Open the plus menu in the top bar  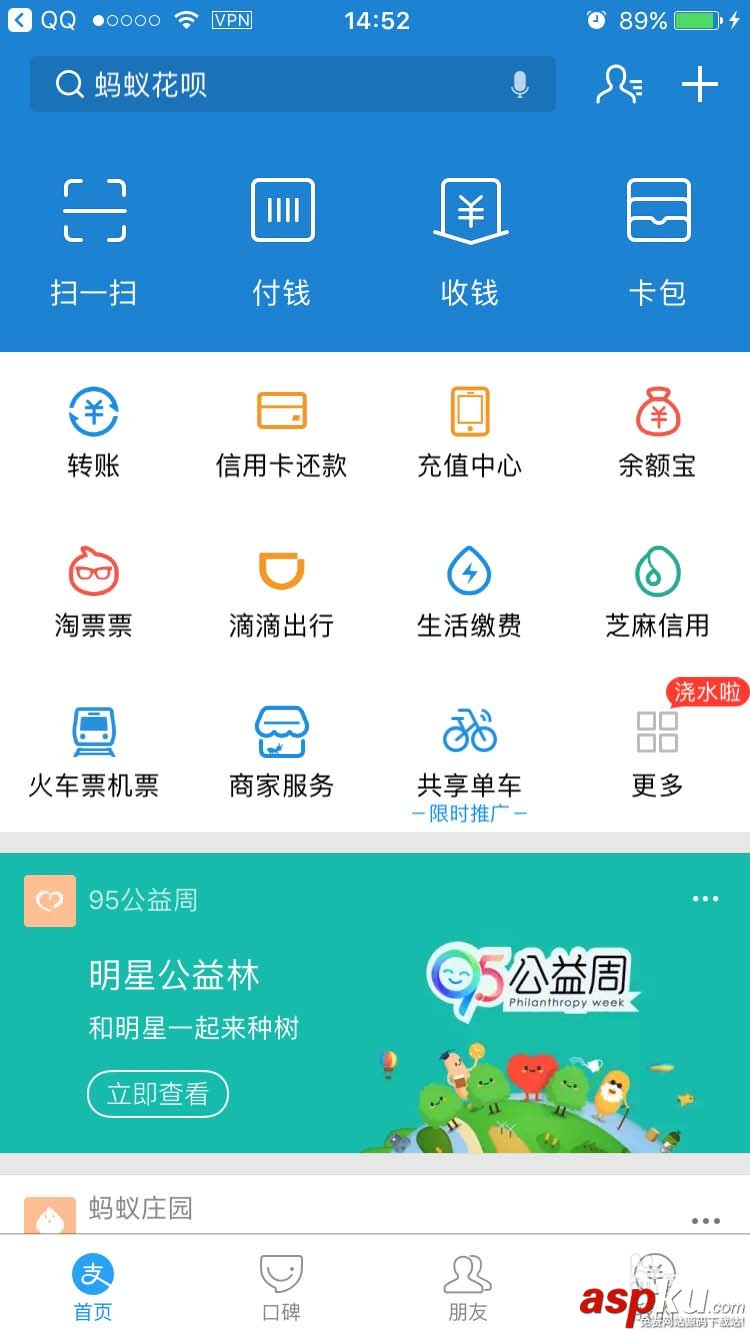tap(700, 85)
